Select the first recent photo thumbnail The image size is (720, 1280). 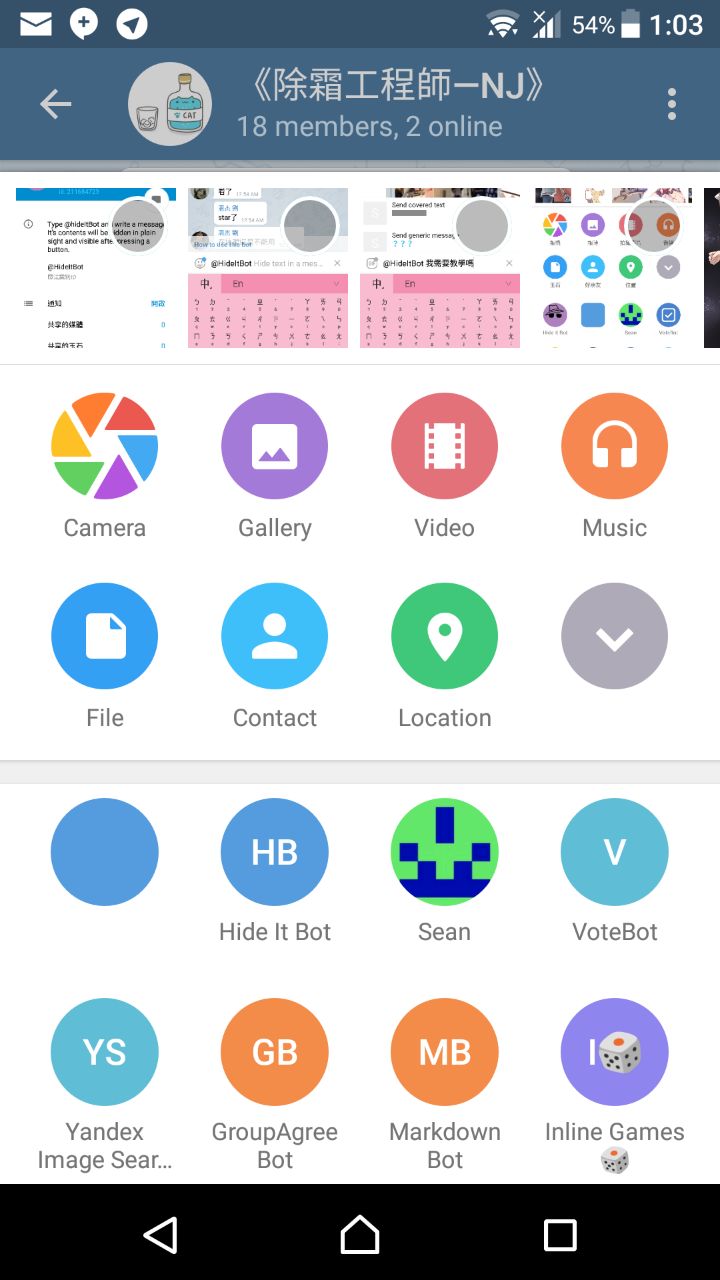point(96,268)
